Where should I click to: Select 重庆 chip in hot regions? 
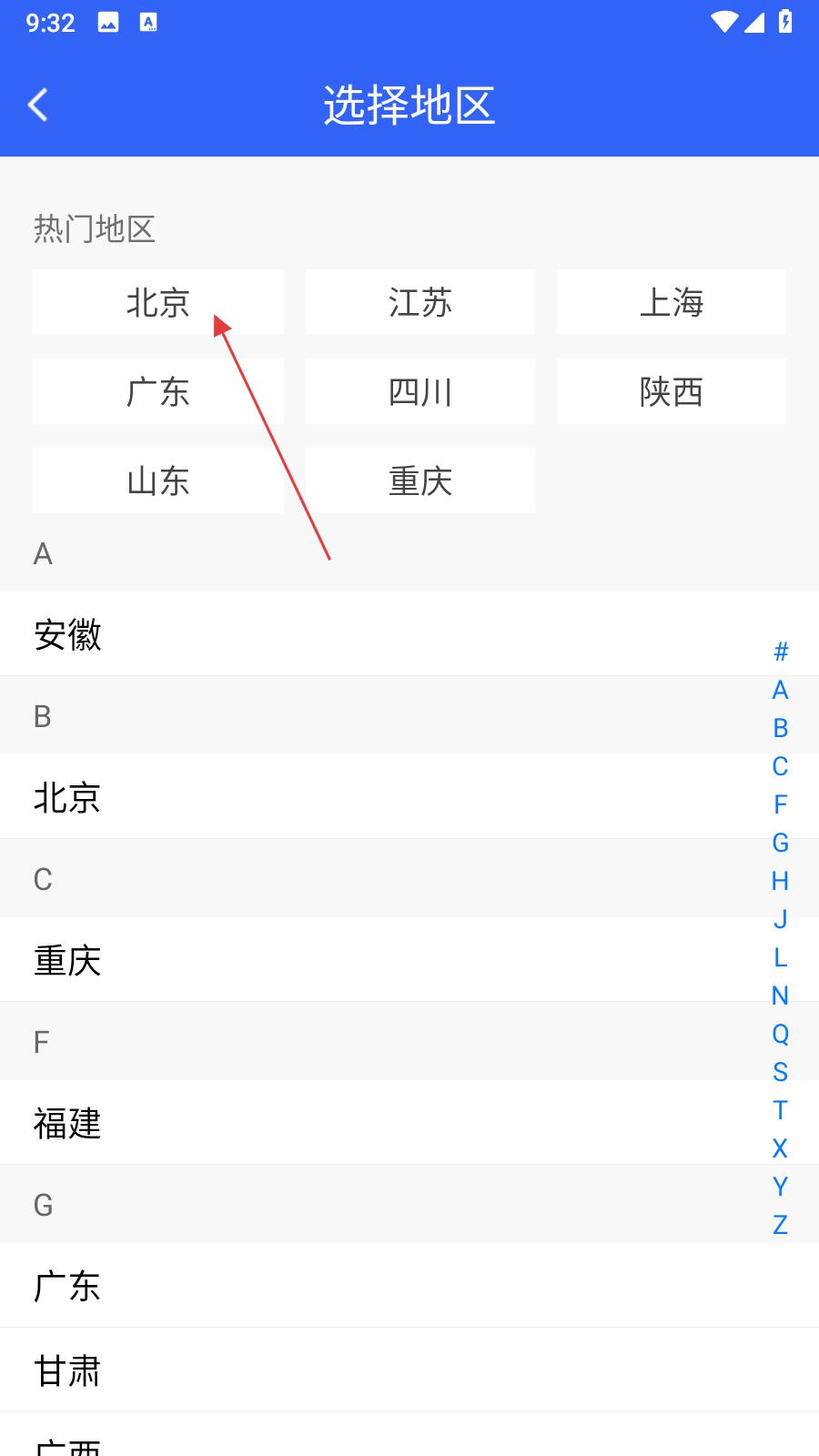coord(420,480)
